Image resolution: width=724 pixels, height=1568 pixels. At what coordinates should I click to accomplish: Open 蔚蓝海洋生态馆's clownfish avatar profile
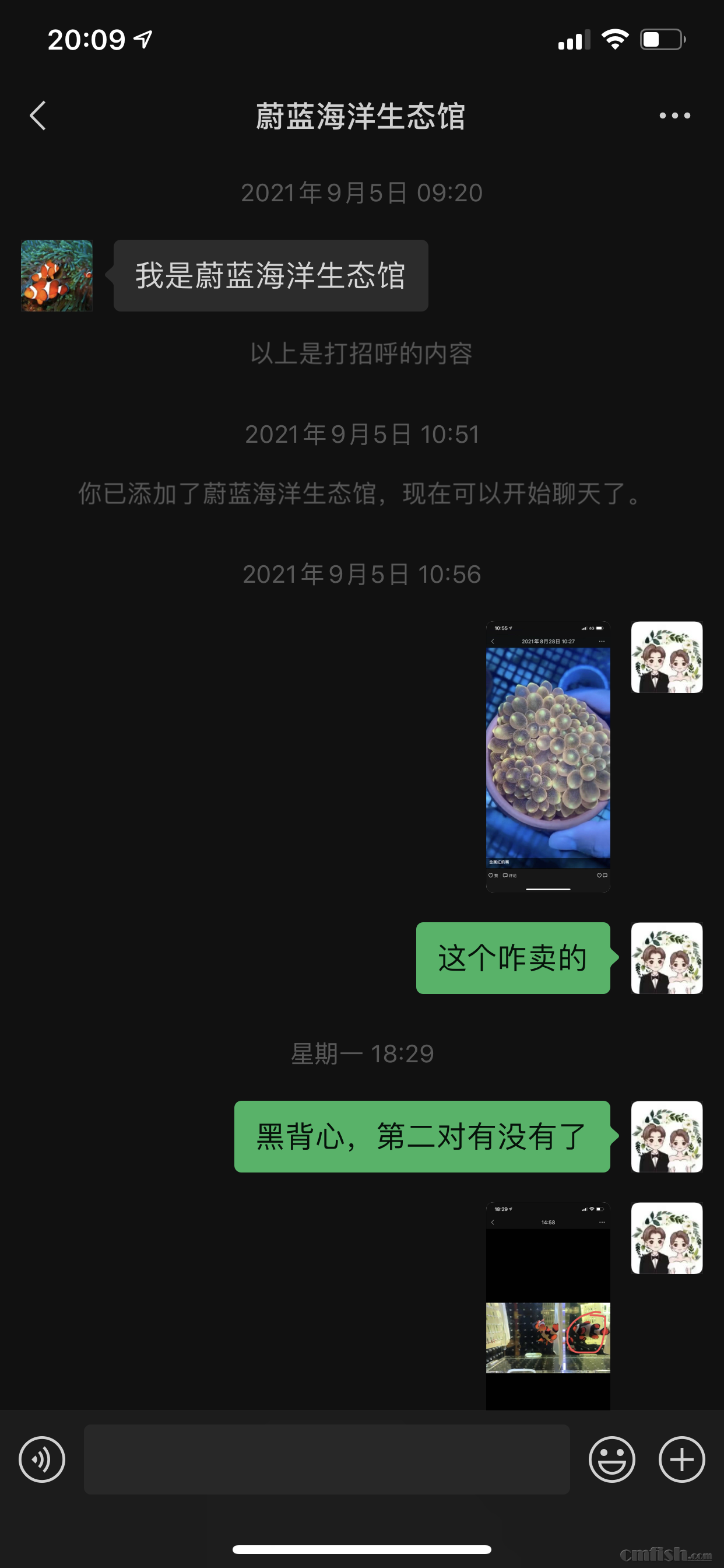(57, 276)
